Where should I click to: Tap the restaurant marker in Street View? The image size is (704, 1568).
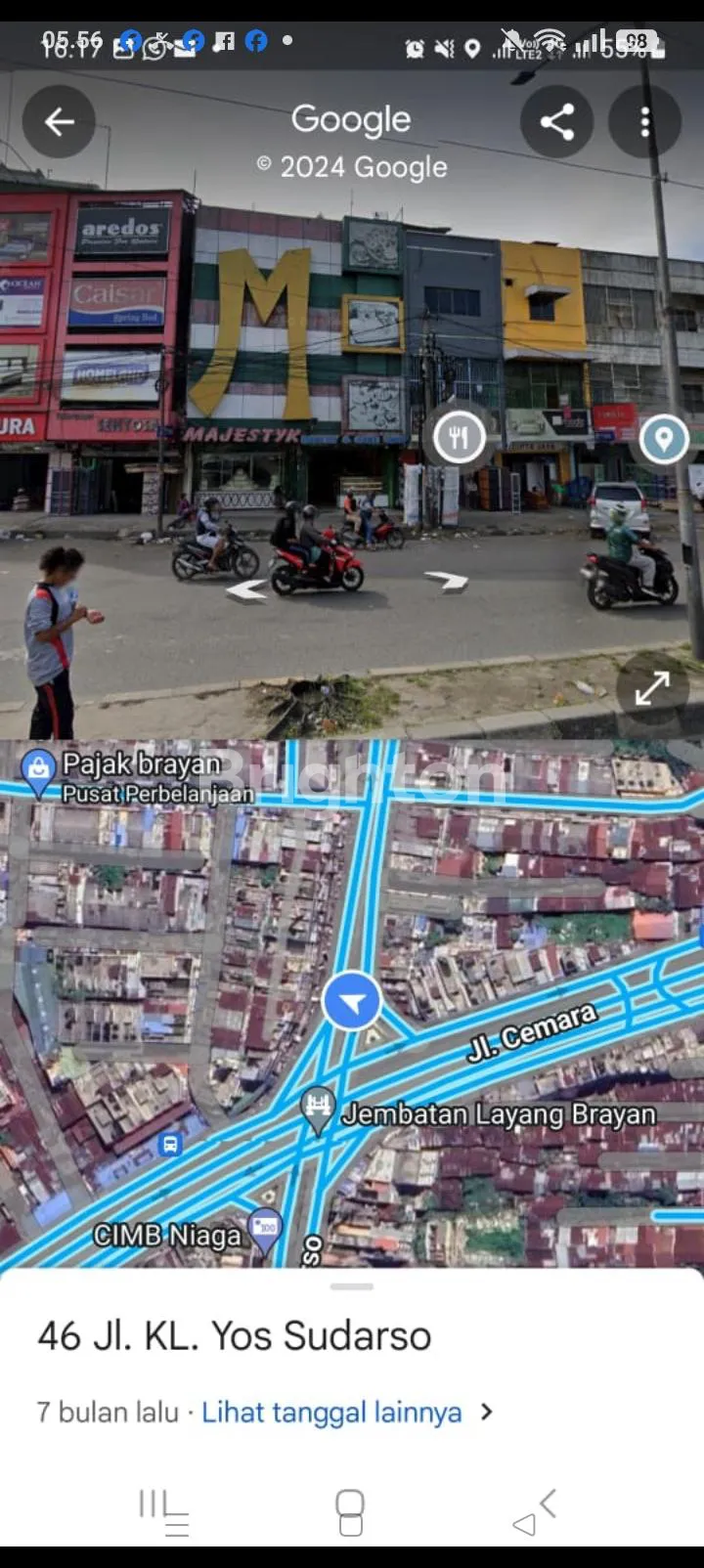click(459, 437)
